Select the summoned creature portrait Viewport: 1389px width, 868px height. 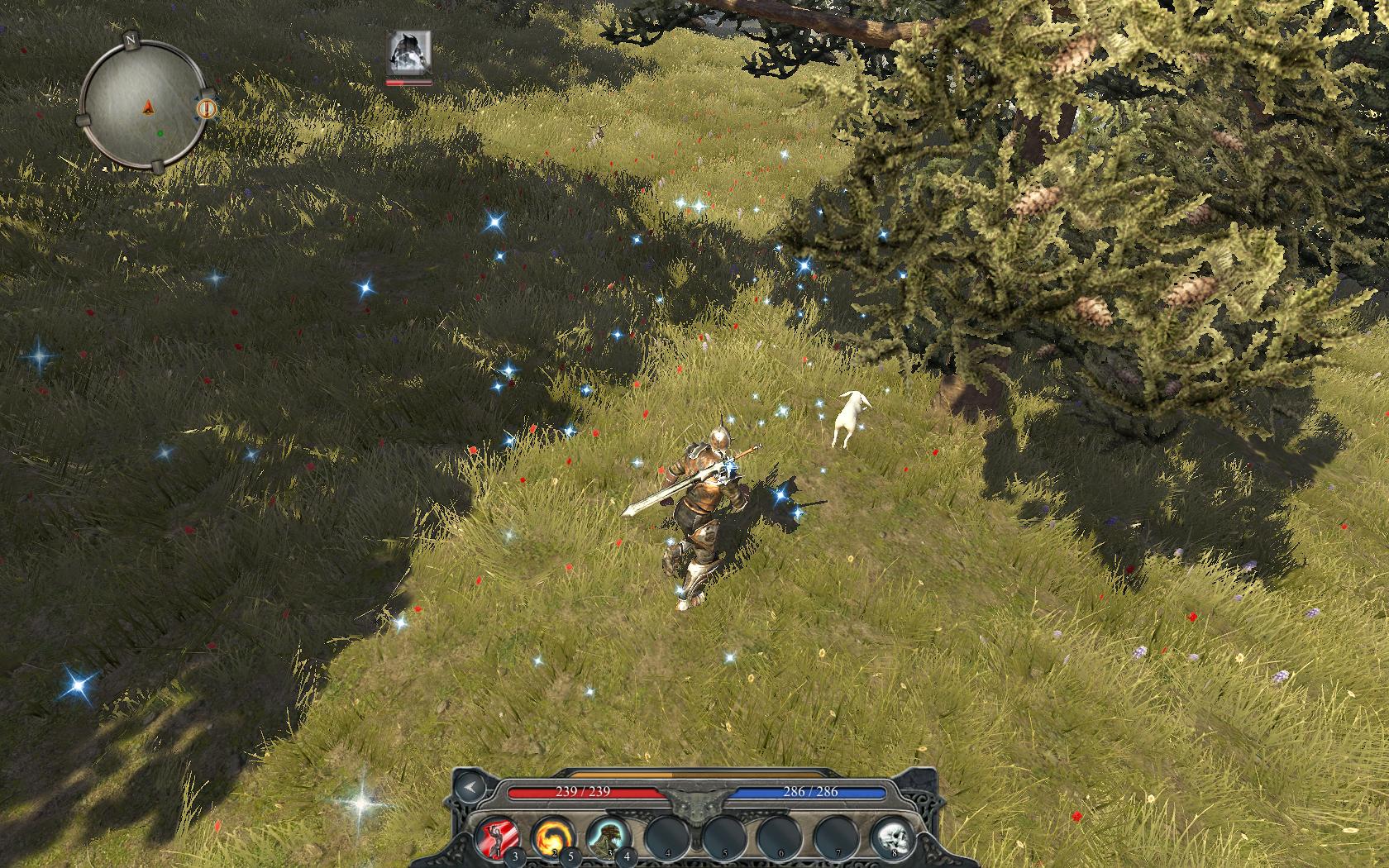[x=410, y=51]
